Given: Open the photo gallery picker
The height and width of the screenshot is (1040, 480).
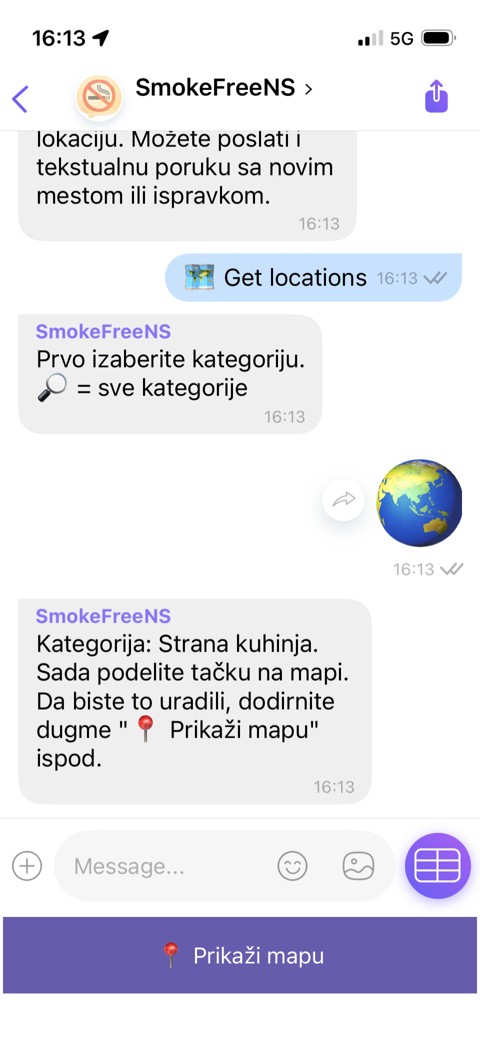Looking at the screenshot, I should tap(358, 866).
